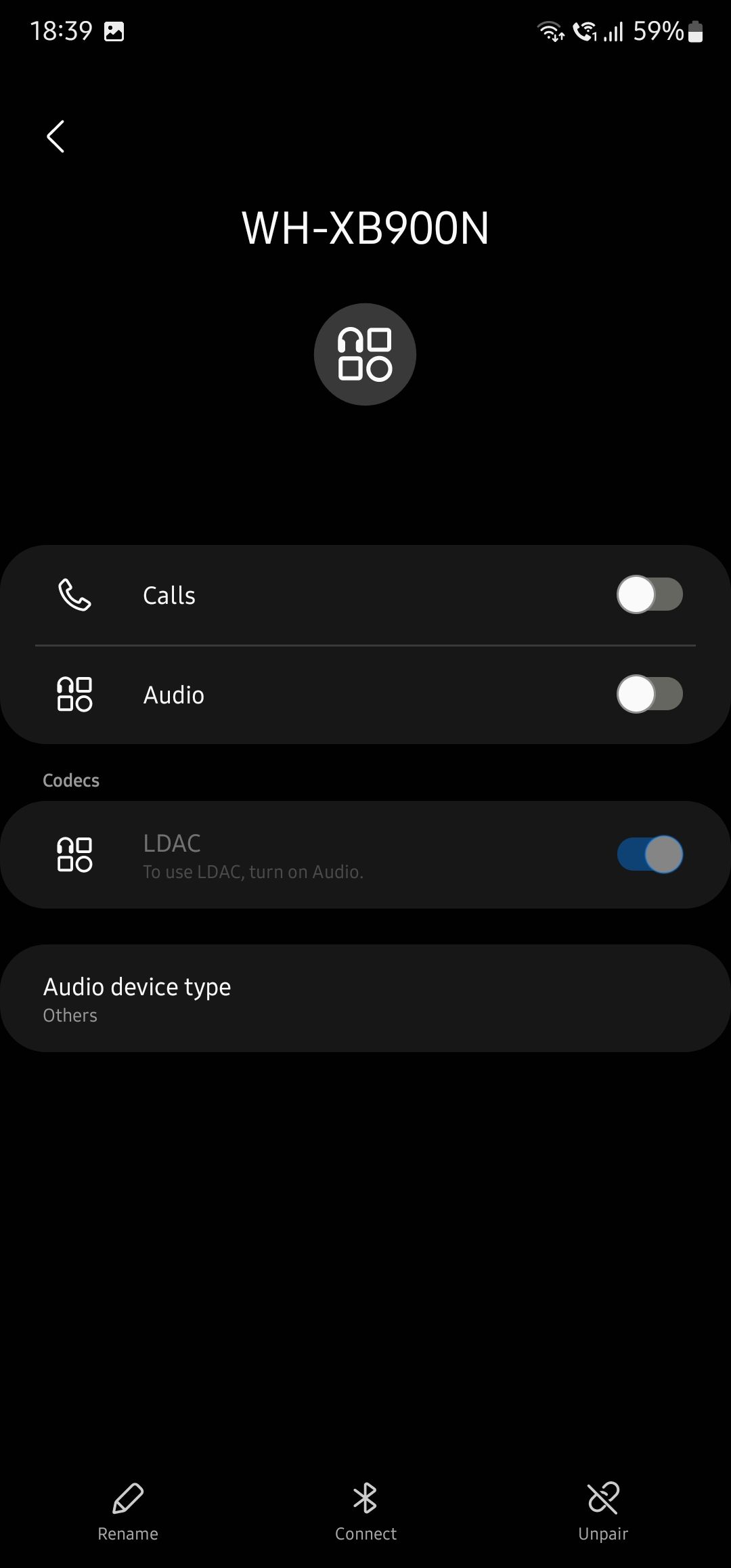Image resolution: width=731 pixels, height=1568 pixels.
Task: Click the headphones icon beside LDAC
Action: (73, 854)
